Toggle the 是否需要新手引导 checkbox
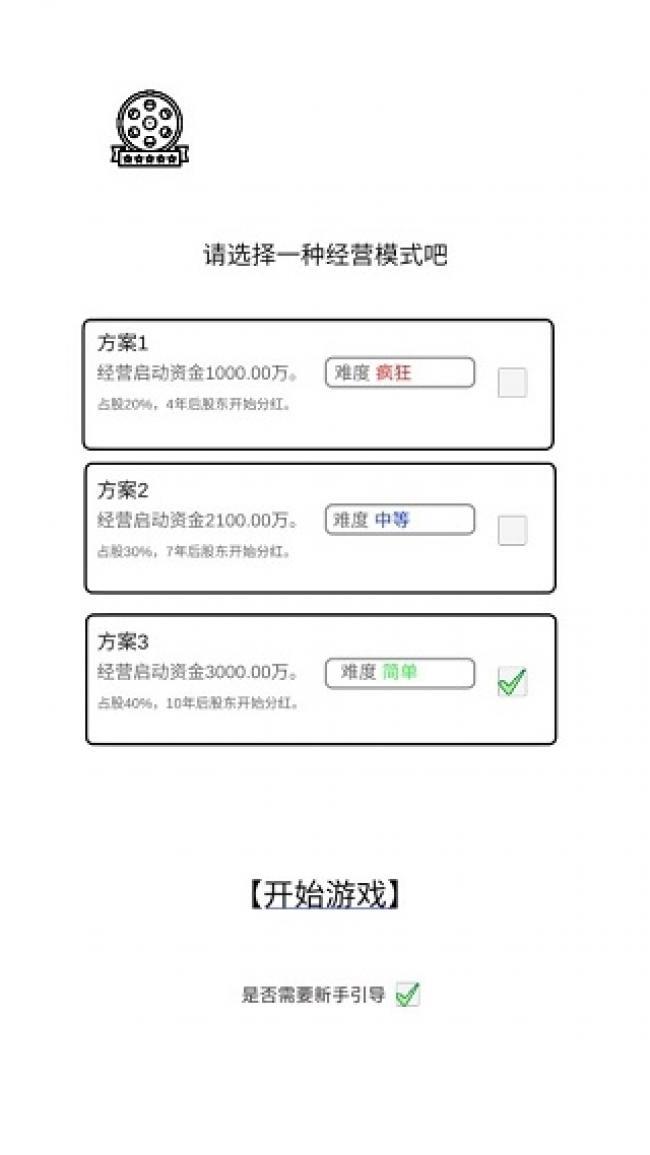The image size is (650, 1155). point(408,994)
